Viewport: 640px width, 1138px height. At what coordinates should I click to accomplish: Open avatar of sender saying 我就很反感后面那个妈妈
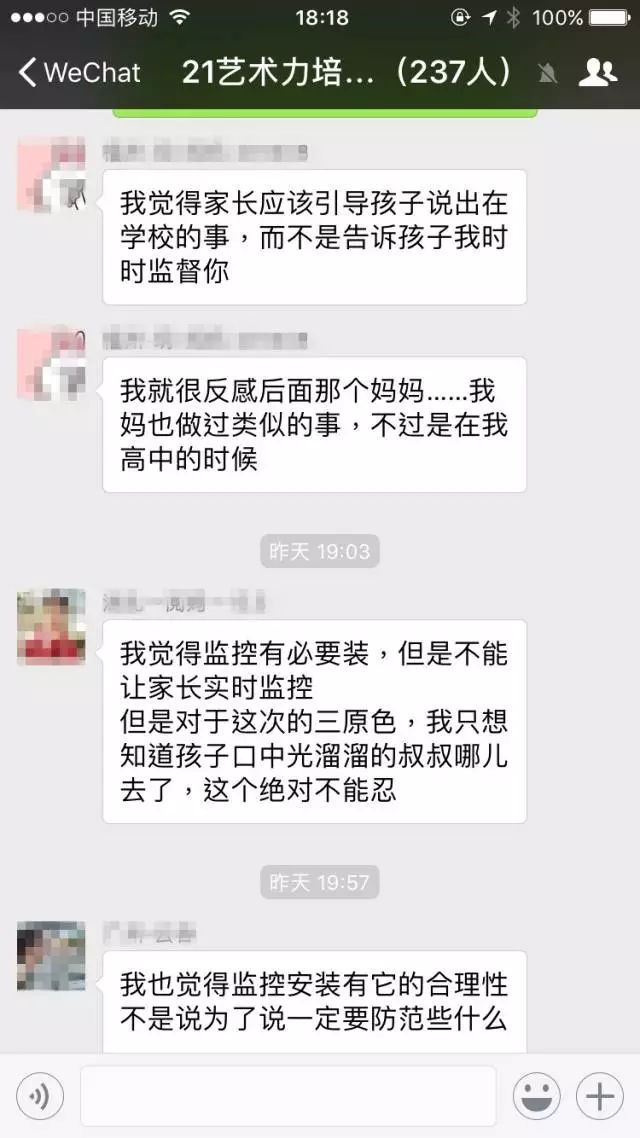[x=51, y=362]
